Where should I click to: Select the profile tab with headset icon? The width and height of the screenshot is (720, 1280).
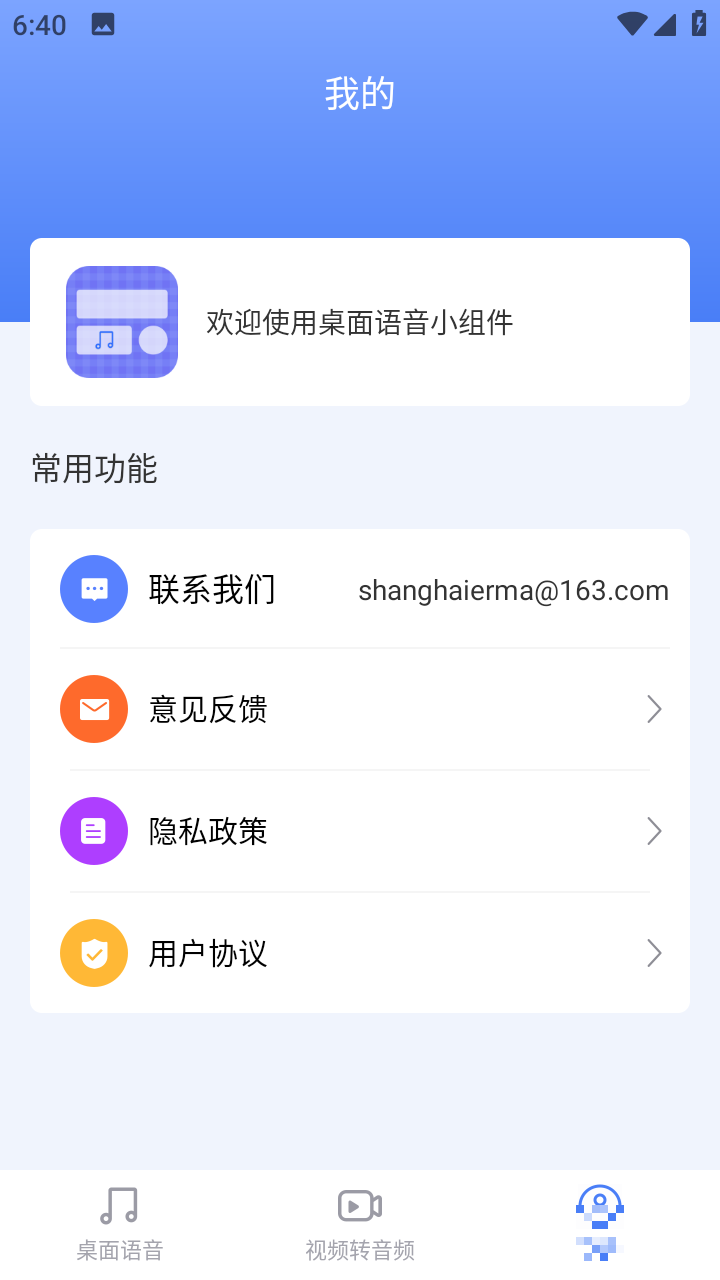600,1224
